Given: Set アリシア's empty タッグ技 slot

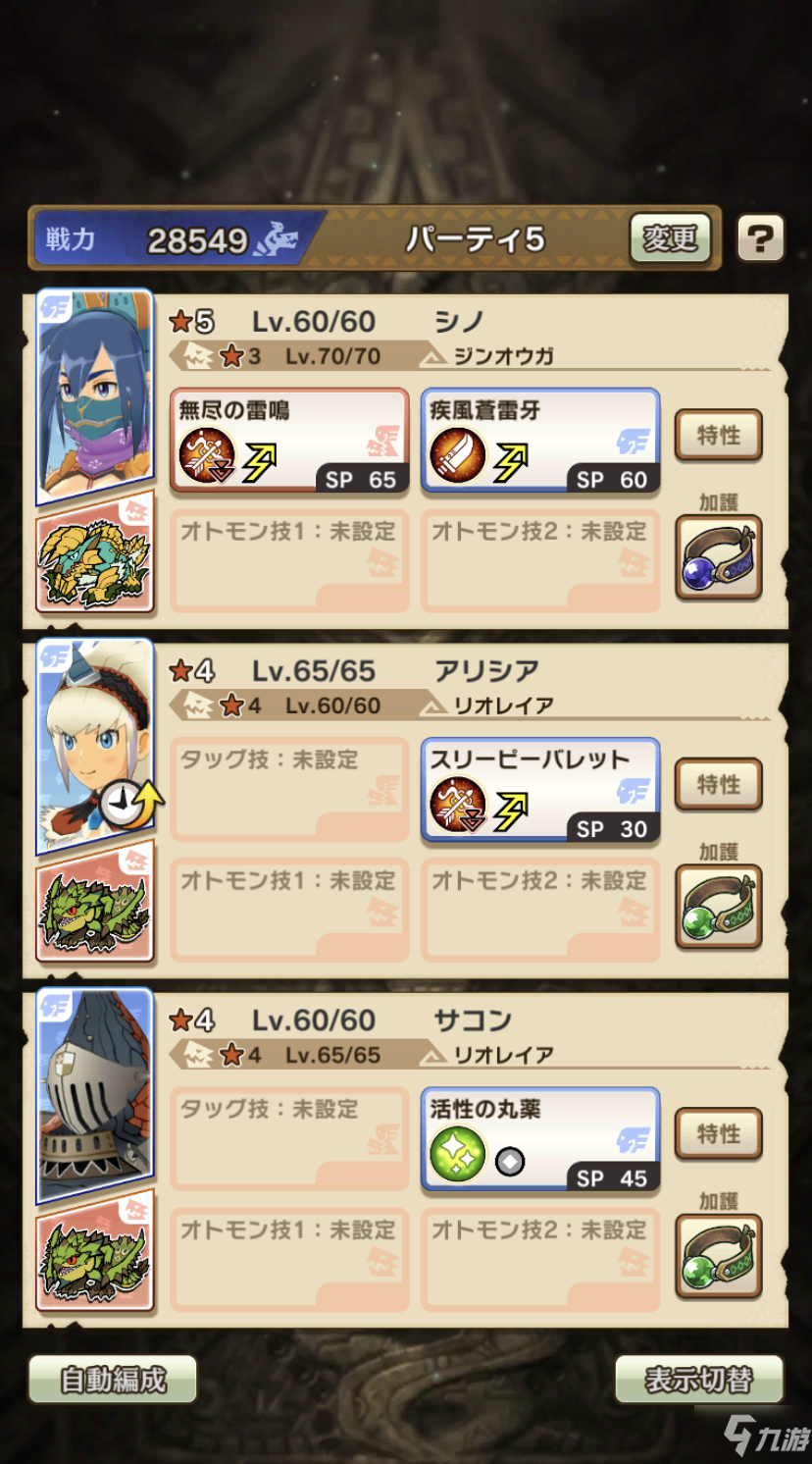Looking at the screenshot, I should [289, 789].
